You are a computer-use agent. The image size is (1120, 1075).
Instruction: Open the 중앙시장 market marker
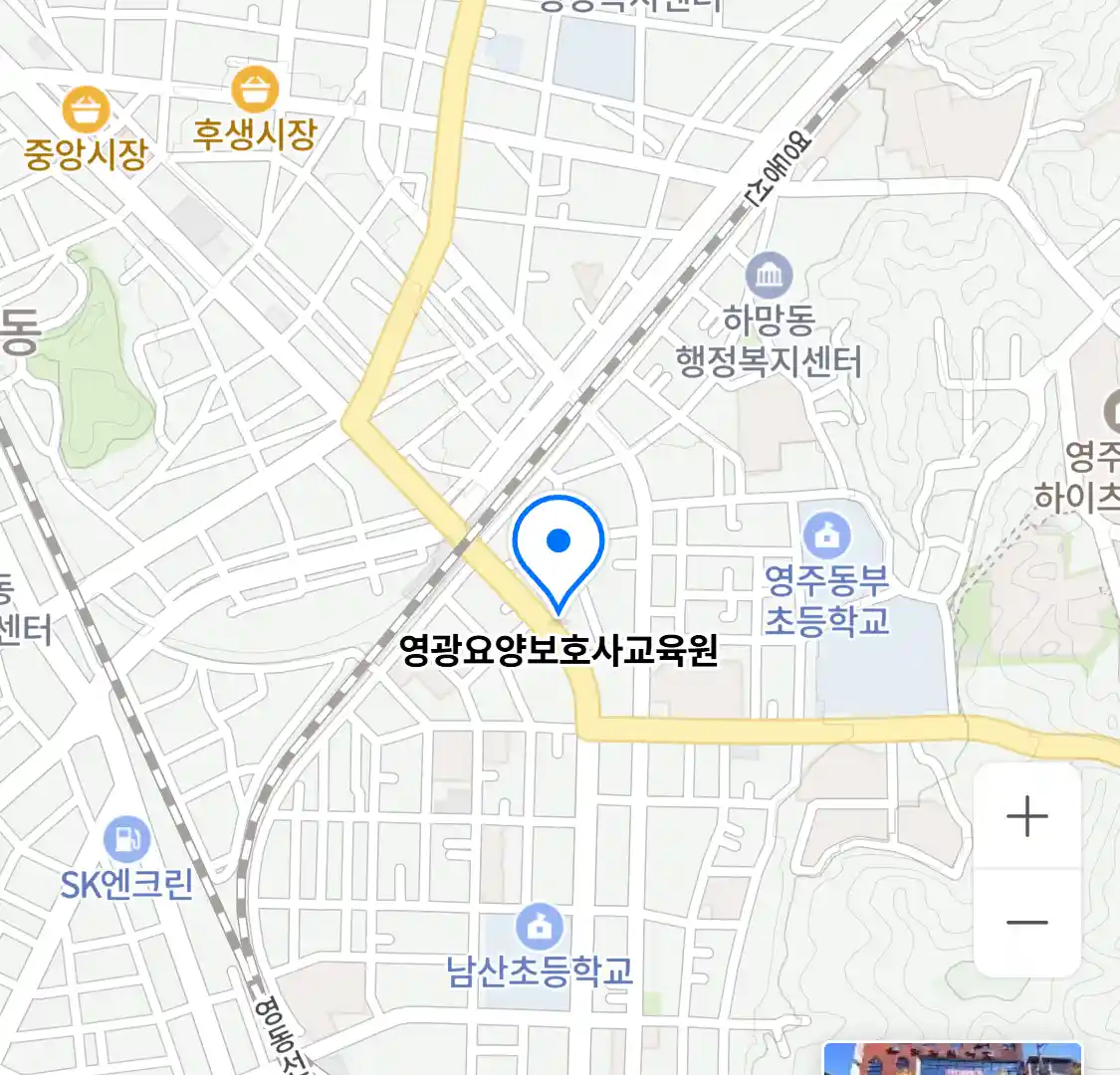[x=86, y=108]
